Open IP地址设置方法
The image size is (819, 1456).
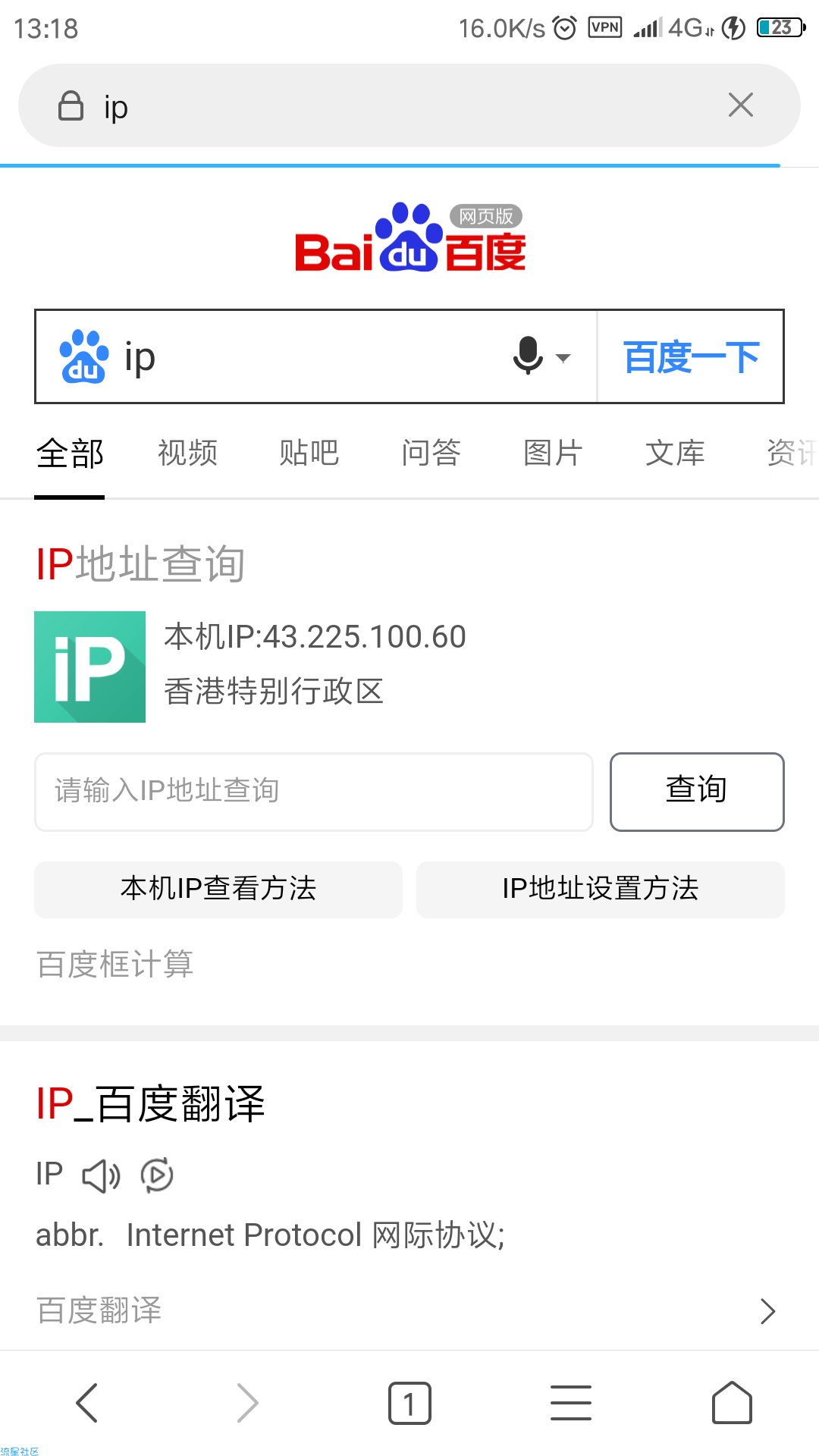[x=600, y=889]
